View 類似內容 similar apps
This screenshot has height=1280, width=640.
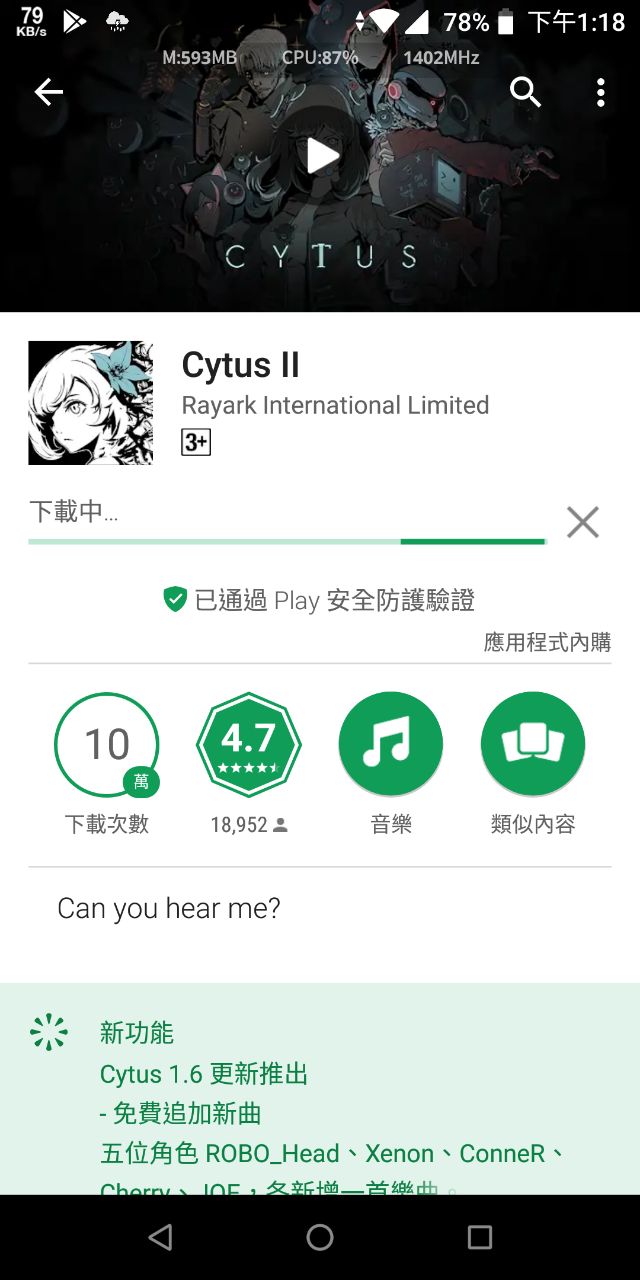[x=532, y=744]
